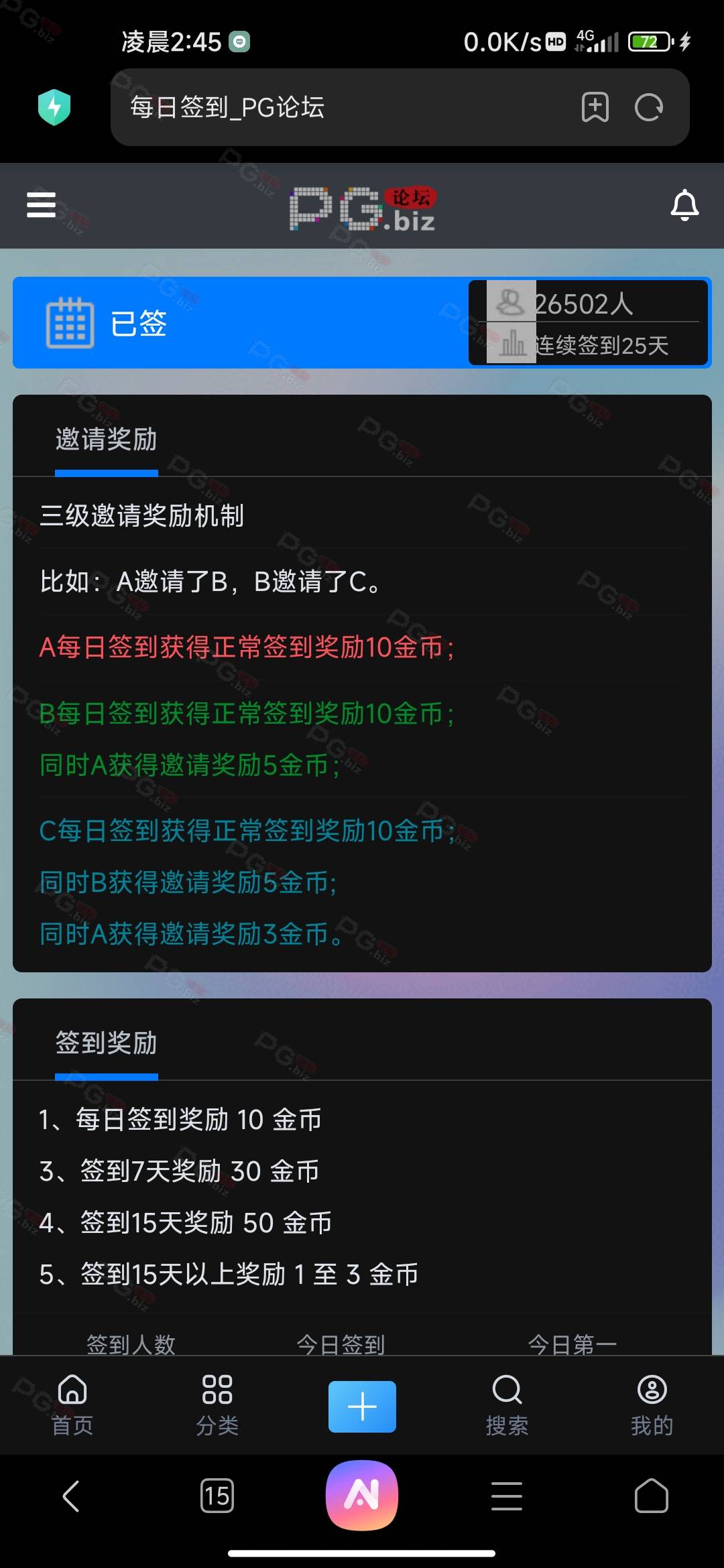This screenshot has width=724, height=1568.
Task: Go to the 首页 tab
Action: (72, 1404)
